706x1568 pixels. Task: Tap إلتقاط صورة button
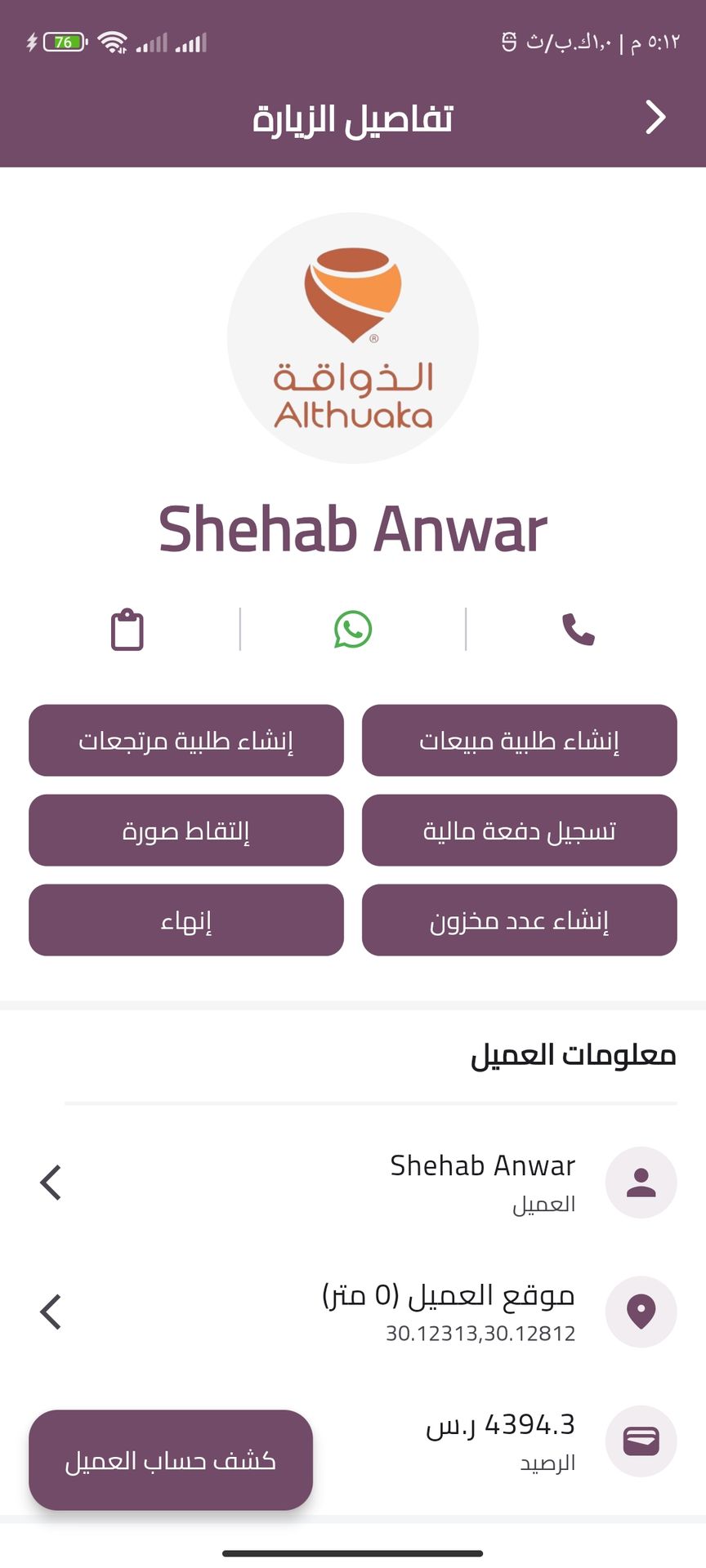pyautogui.click(x=186, y=830)
